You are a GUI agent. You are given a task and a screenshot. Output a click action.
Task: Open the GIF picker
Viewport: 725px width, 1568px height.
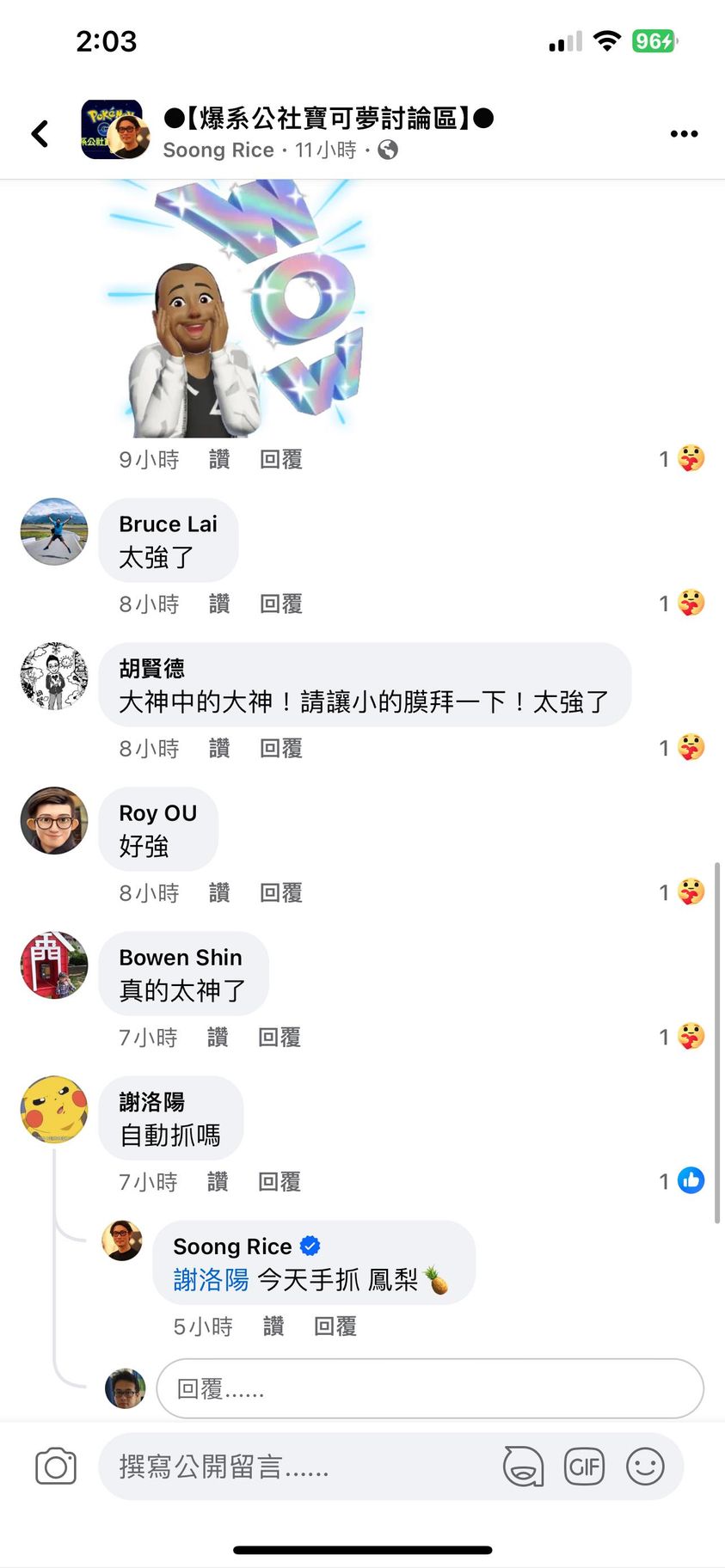(584, 1467)
